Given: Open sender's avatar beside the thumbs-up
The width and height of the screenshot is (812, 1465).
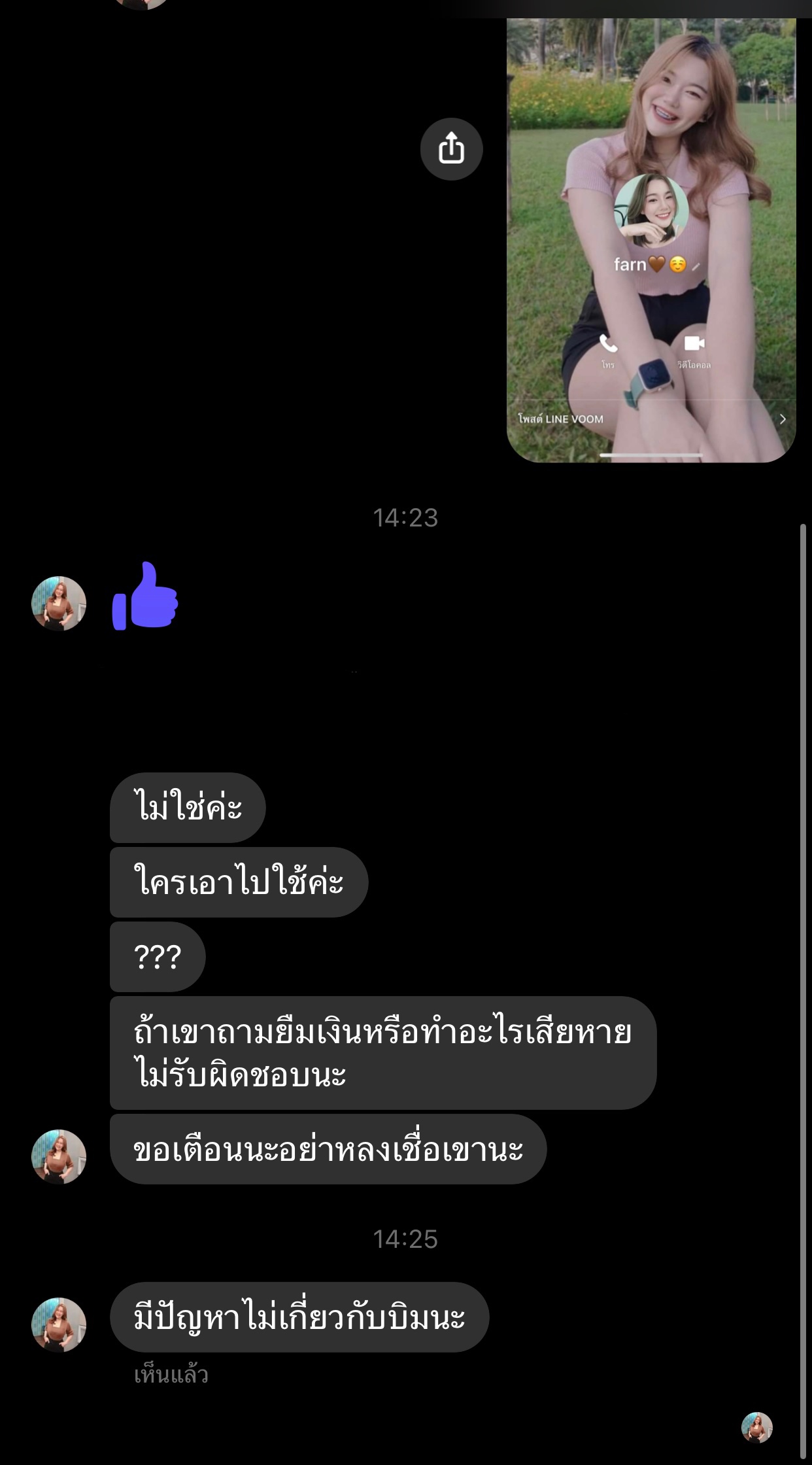Looking at the screenshot, I should pos(59,603).
